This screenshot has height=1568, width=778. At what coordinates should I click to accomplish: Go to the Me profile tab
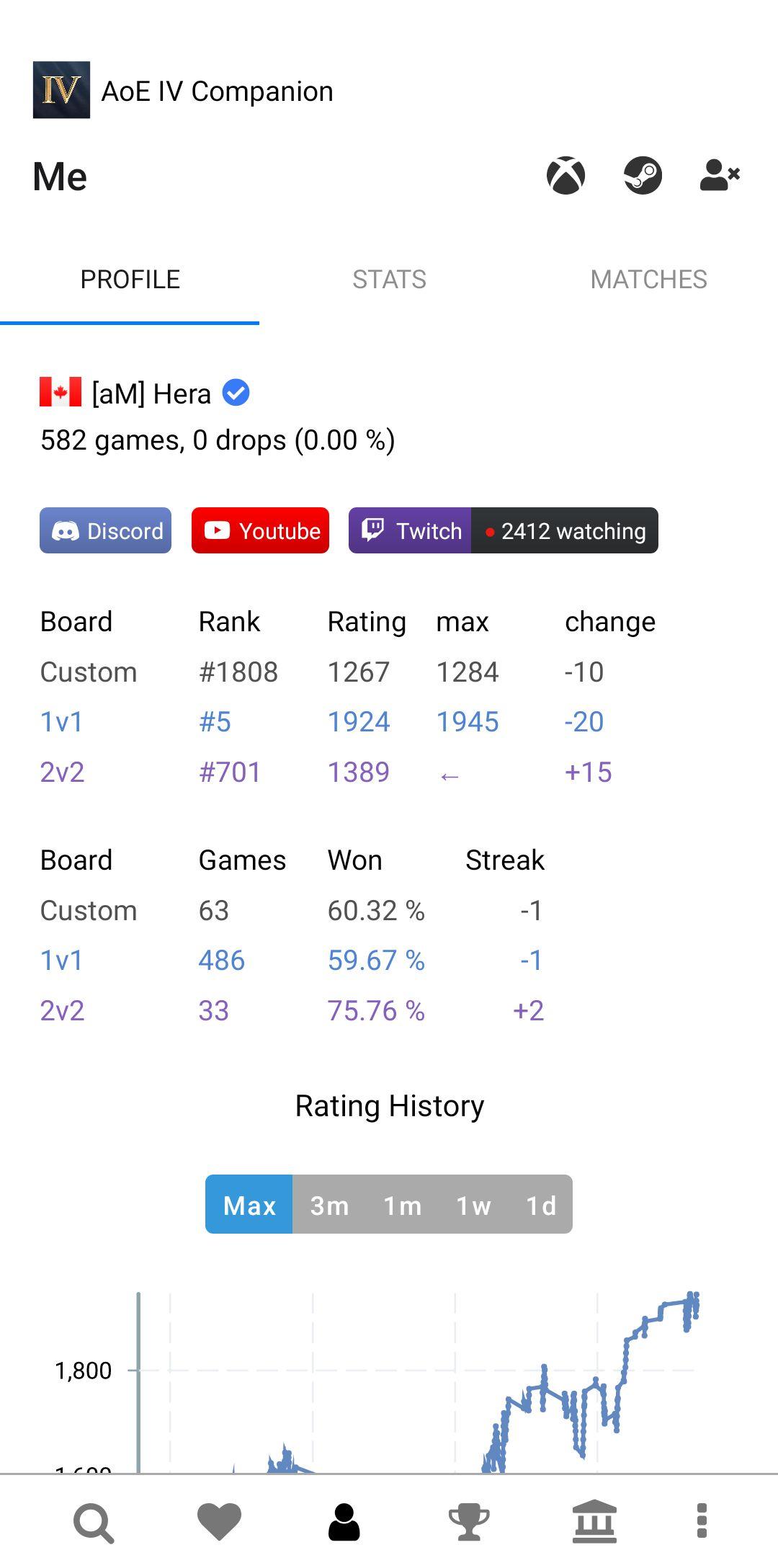coord(344,1522)
